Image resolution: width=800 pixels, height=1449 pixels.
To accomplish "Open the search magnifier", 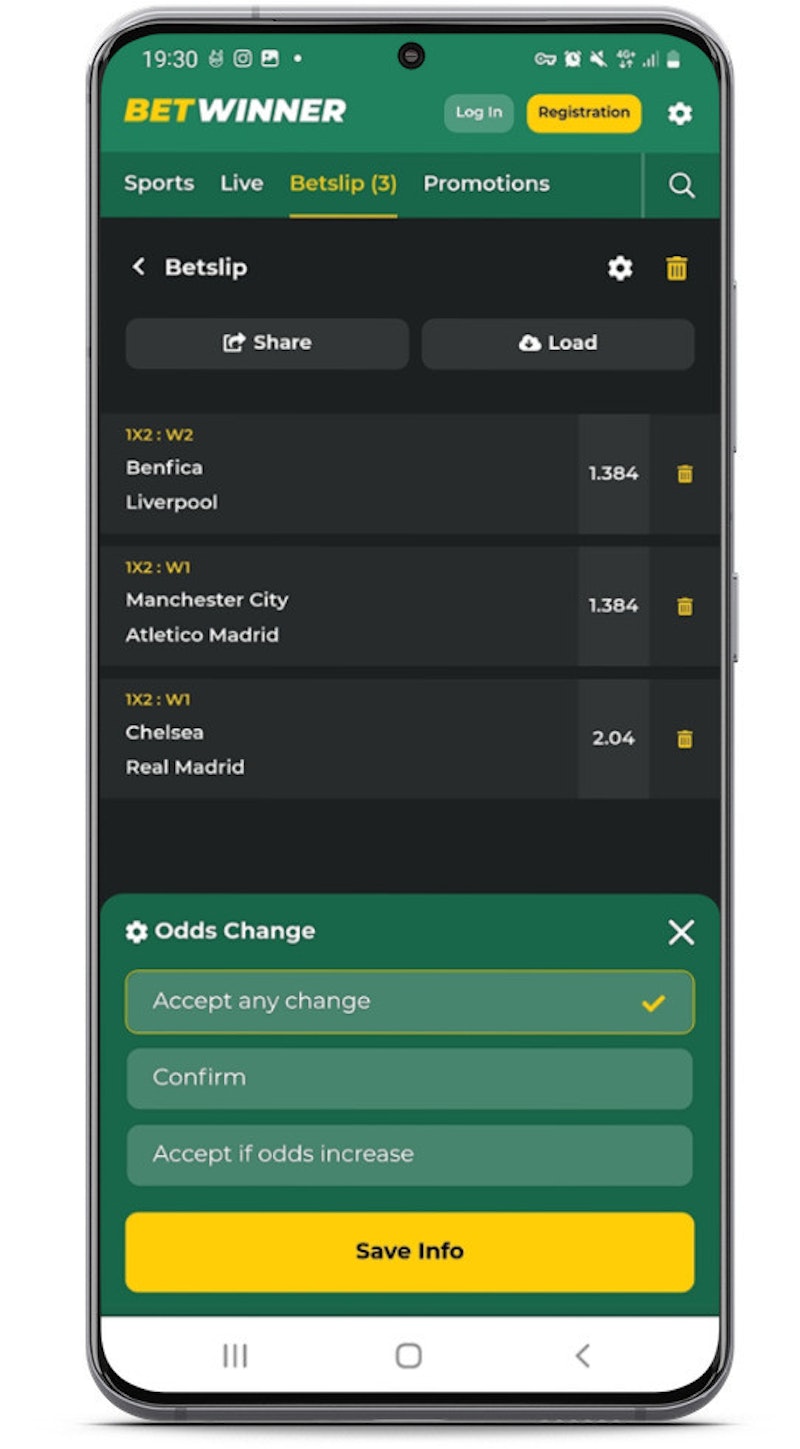I will (x=682, y=185).
